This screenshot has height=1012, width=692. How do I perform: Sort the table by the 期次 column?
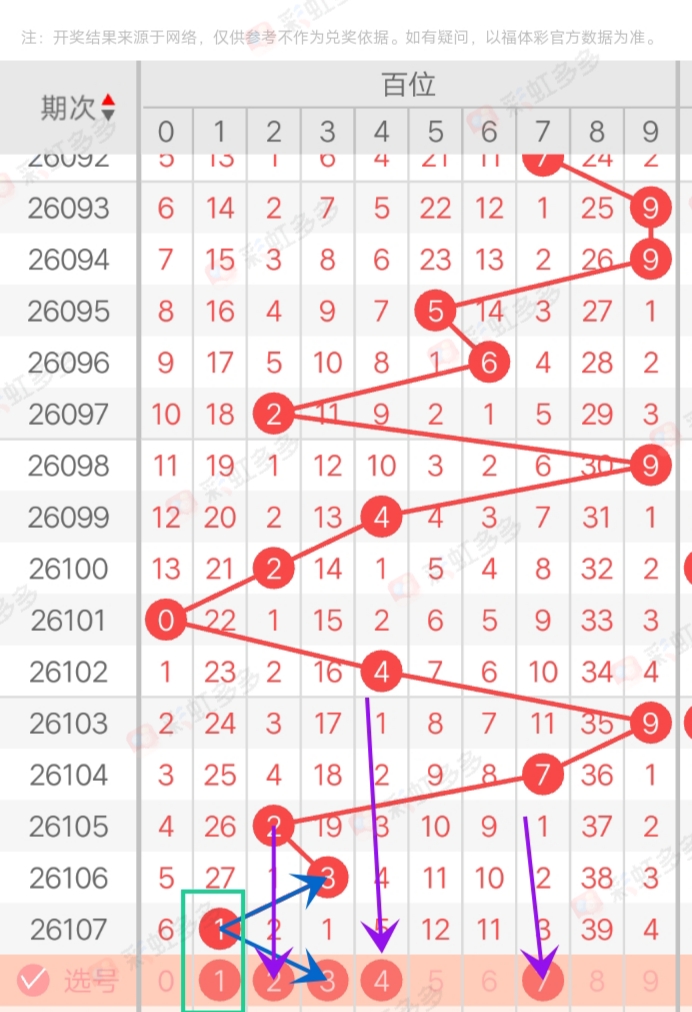click(x=108, y=108)
